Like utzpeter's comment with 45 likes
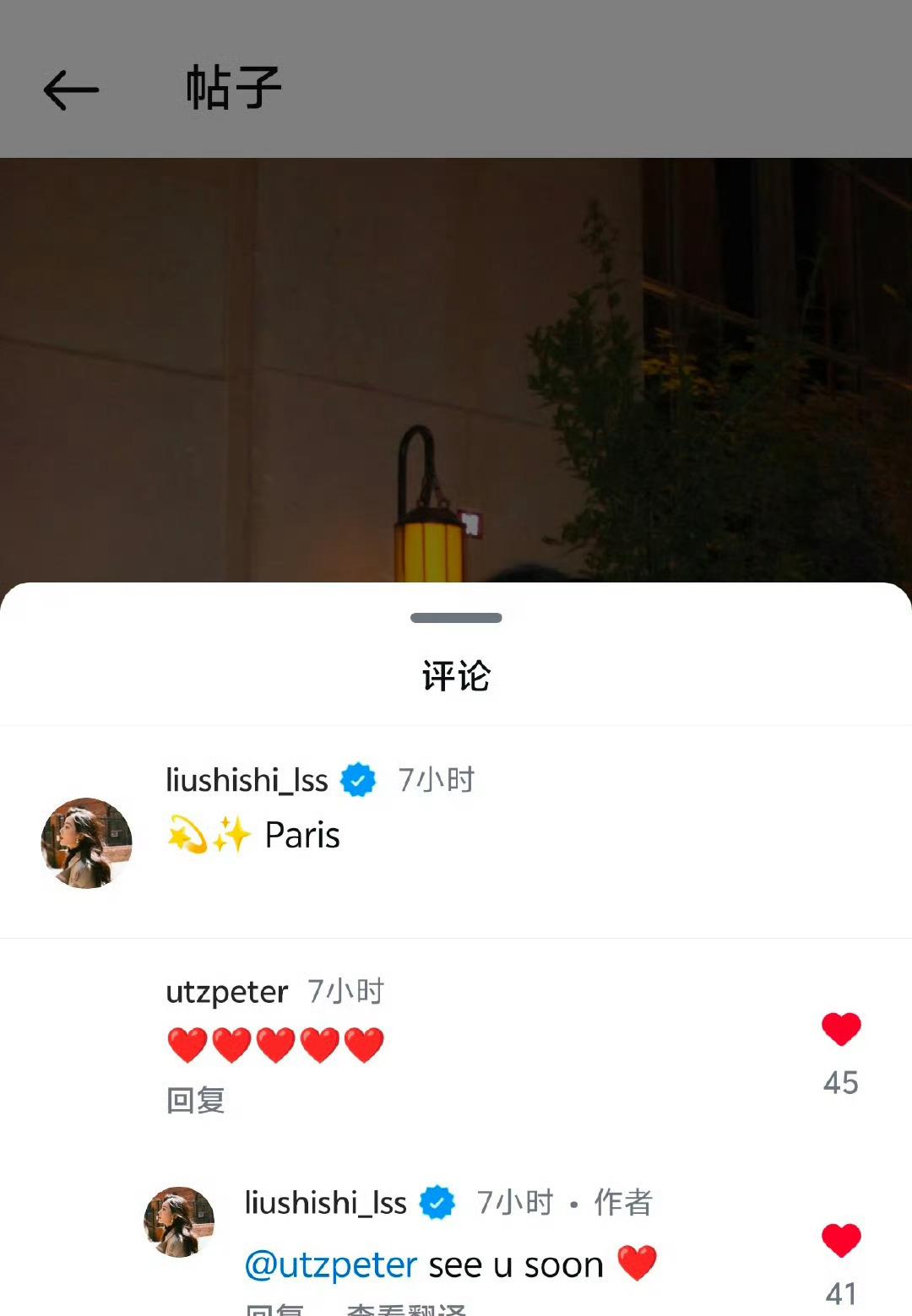Image resolution: width=912 pixels, height=1316 pixels. [840, 1030]
